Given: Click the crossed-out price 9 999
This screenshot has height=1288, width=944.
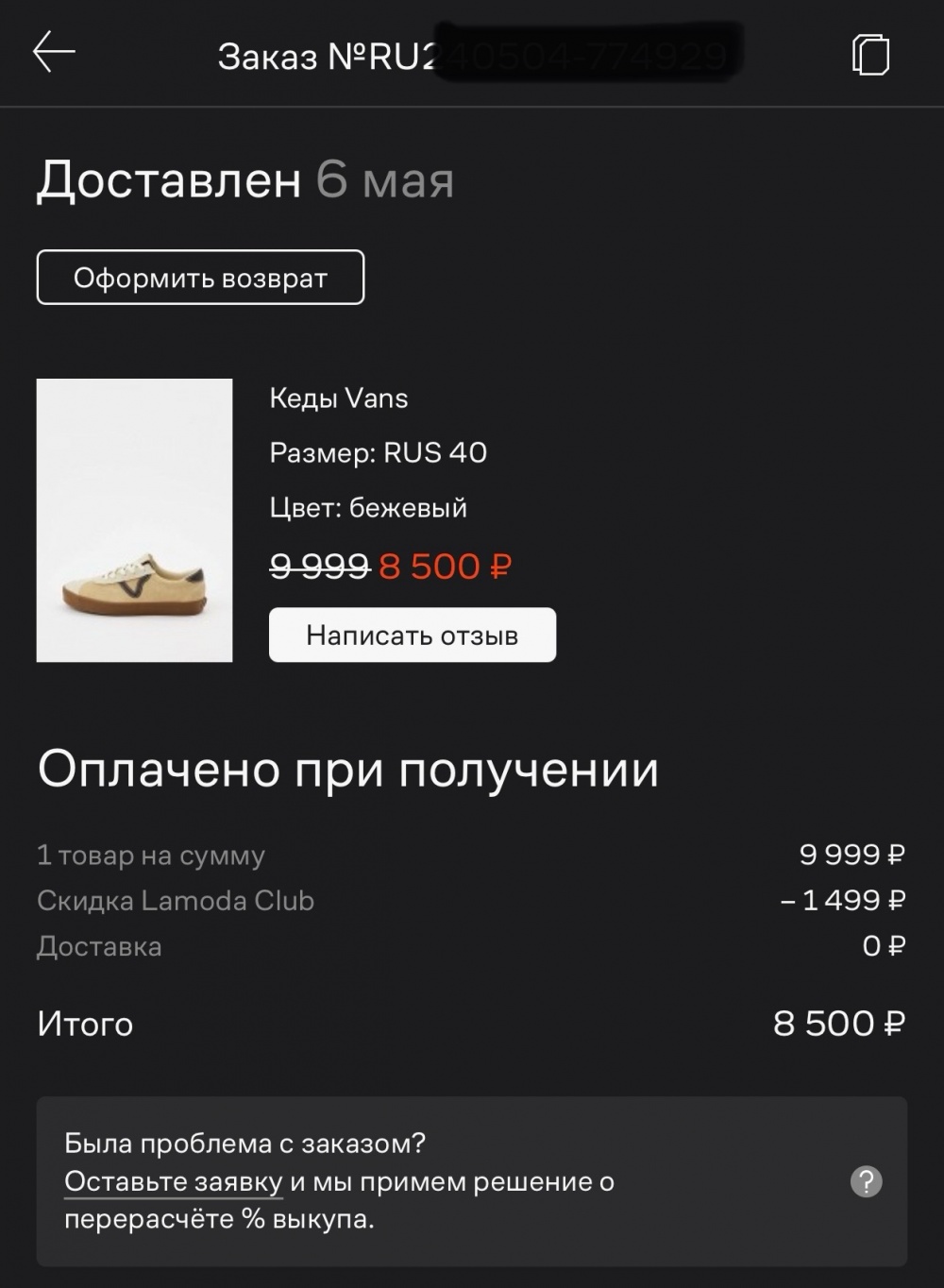Looking at the screenshot, I should (316, 567).
